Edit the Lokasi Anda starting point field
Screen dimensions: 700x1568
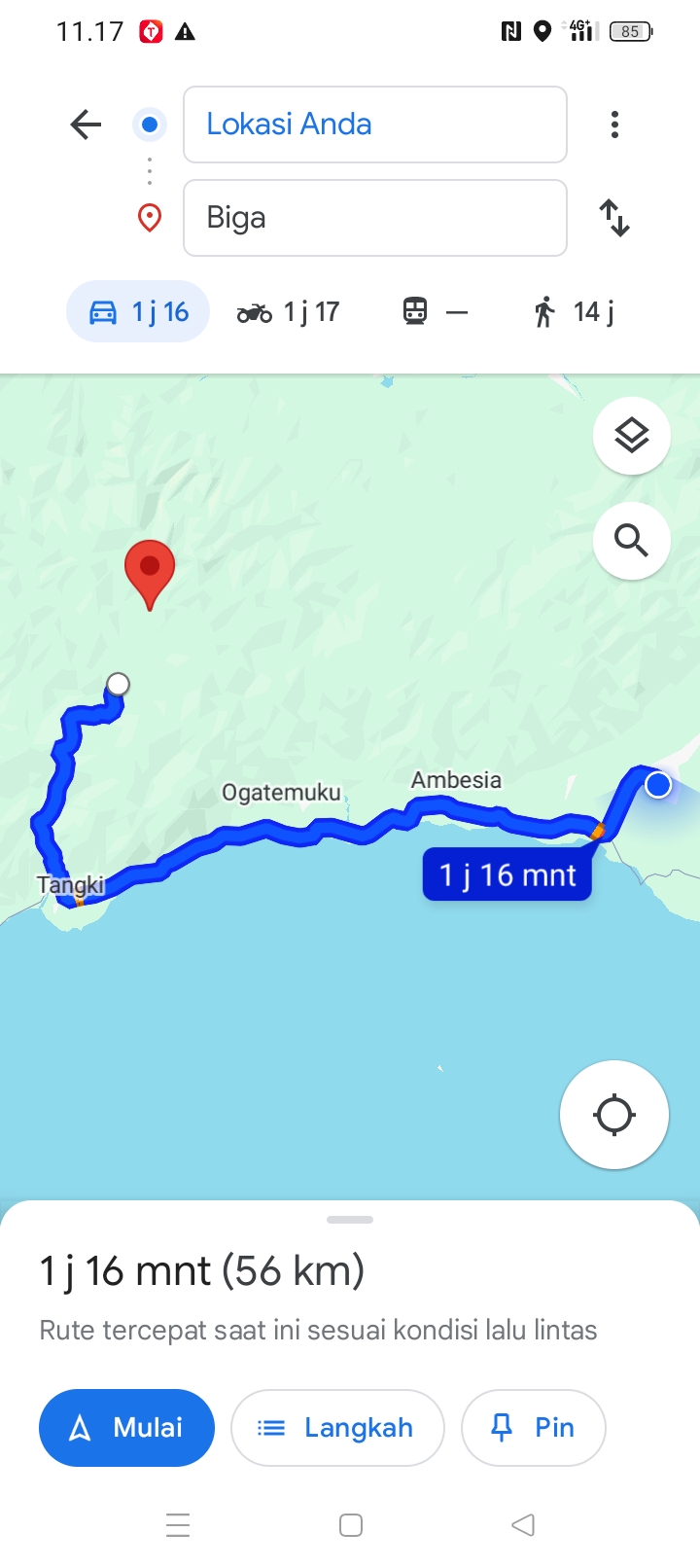click(375, 125)
